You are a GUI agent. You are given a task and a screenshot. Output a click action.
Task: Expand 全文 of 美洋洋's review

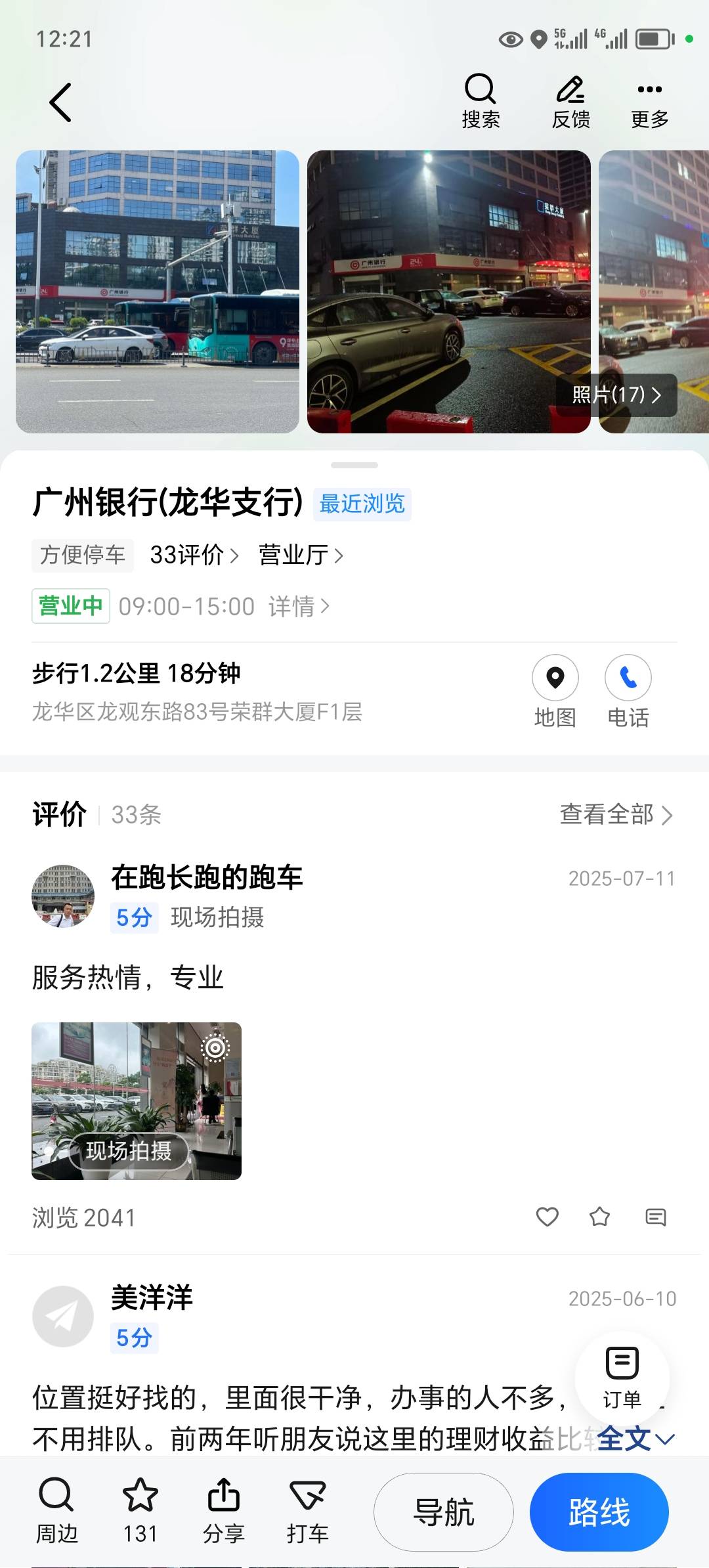coord(635,1439)
